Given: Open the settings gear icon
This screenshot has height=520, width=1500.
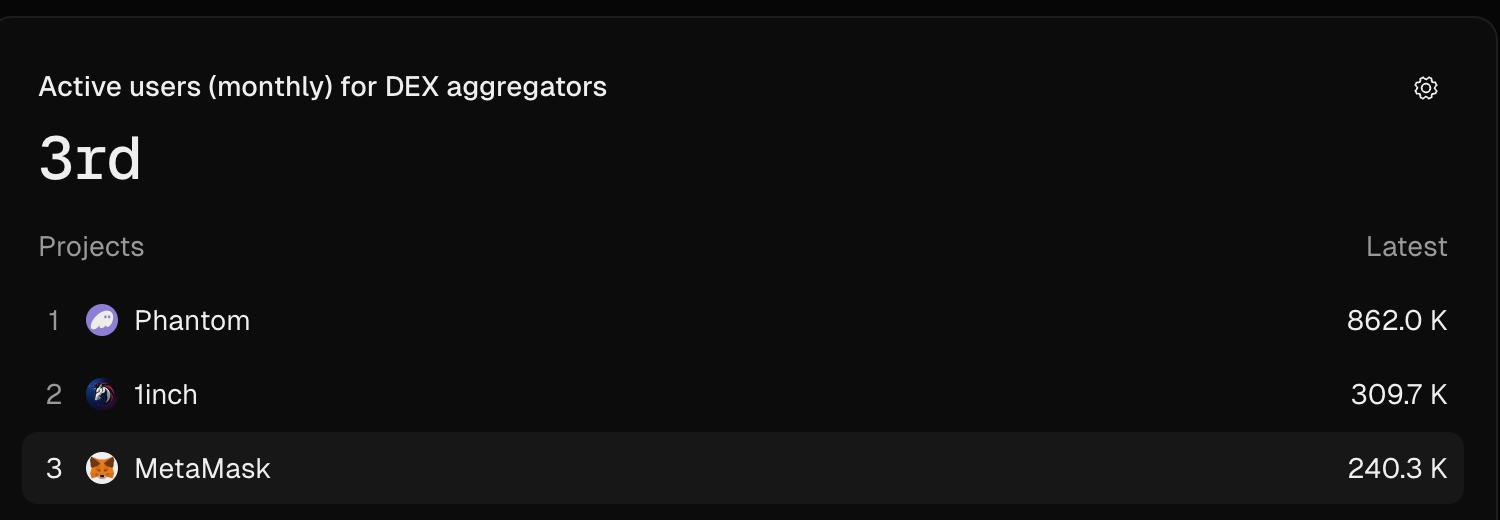Looking at the screenshot, I should pyautogui.click(x=1426, y=88).
